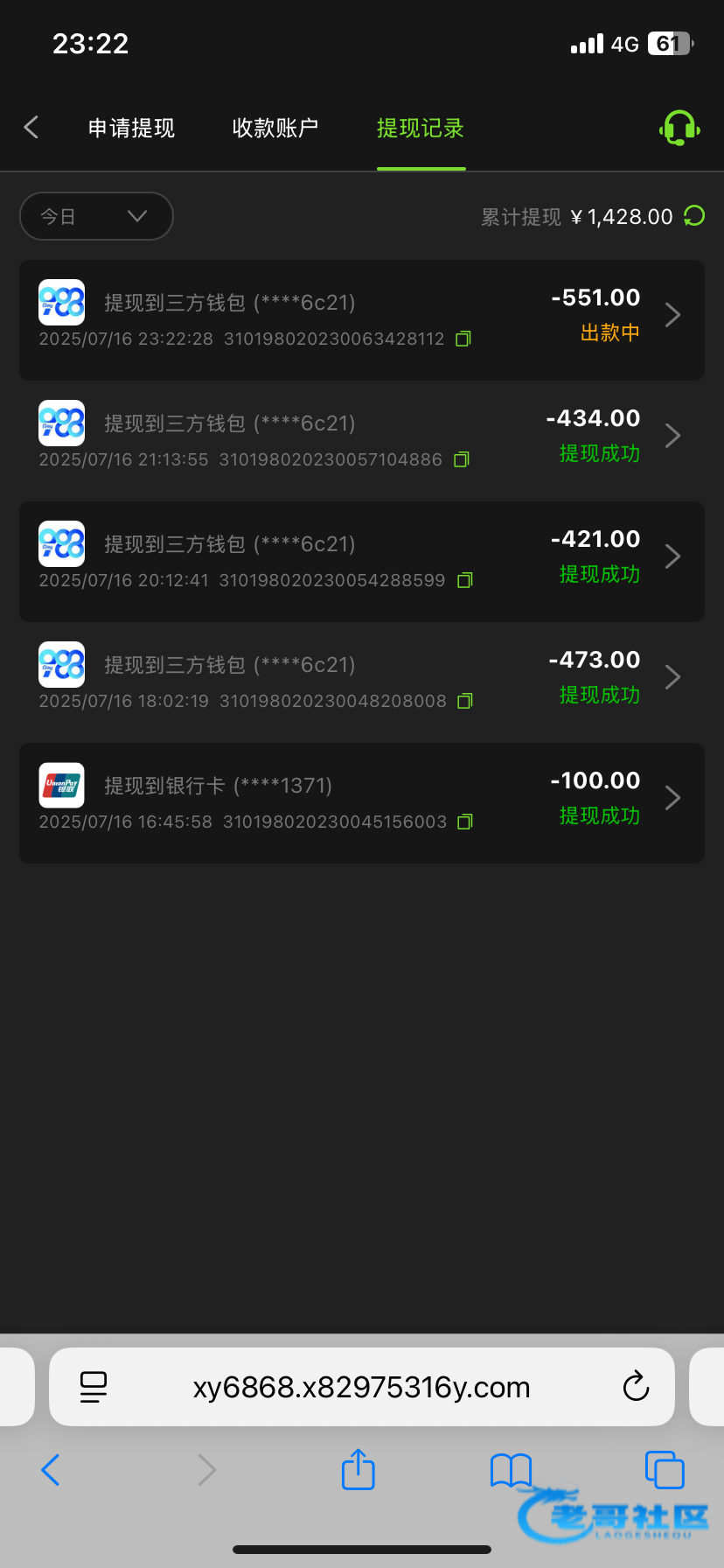Tap the xy6868 address bar URL

[x=362, y=1387]
